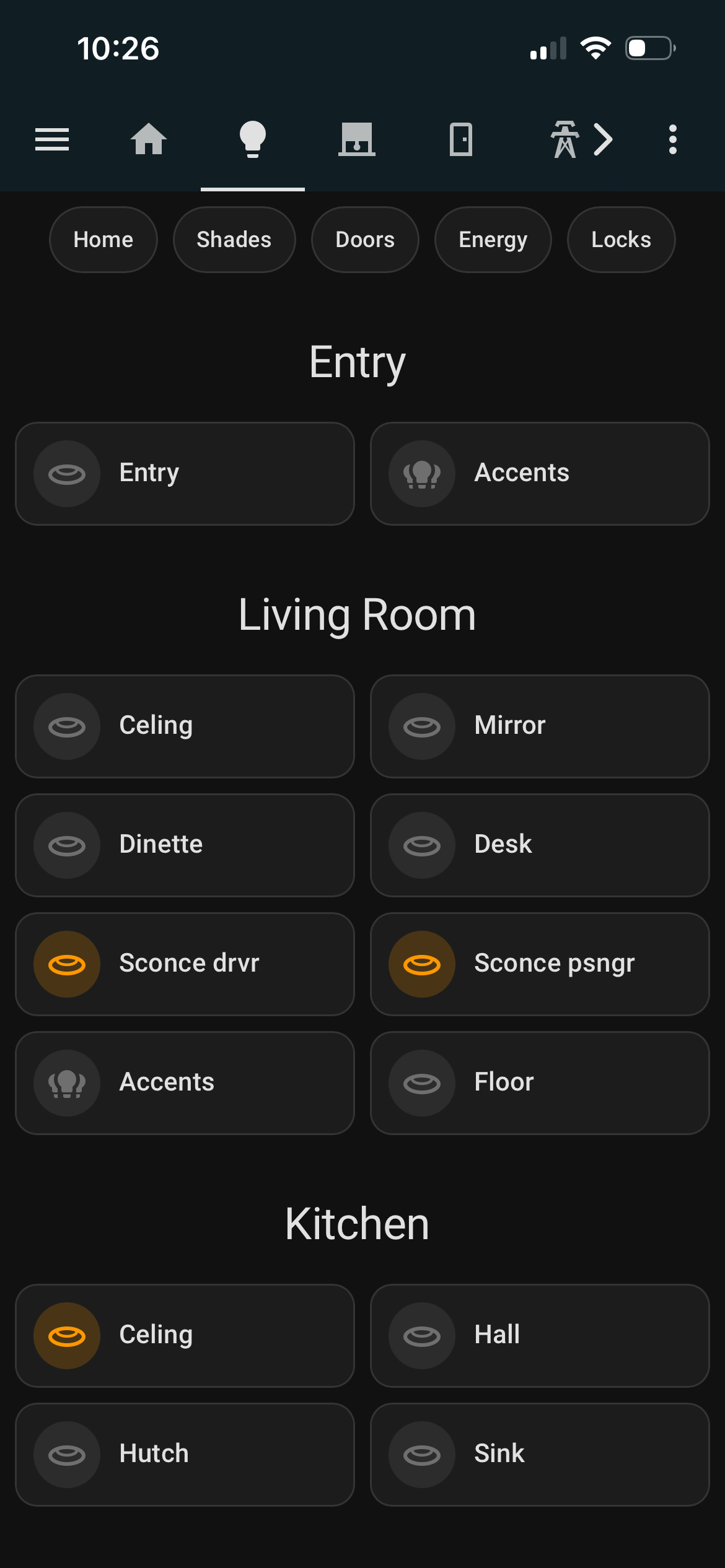Turn off the Sconce drvr light
Screen dimensions: 725x1568
185,964
